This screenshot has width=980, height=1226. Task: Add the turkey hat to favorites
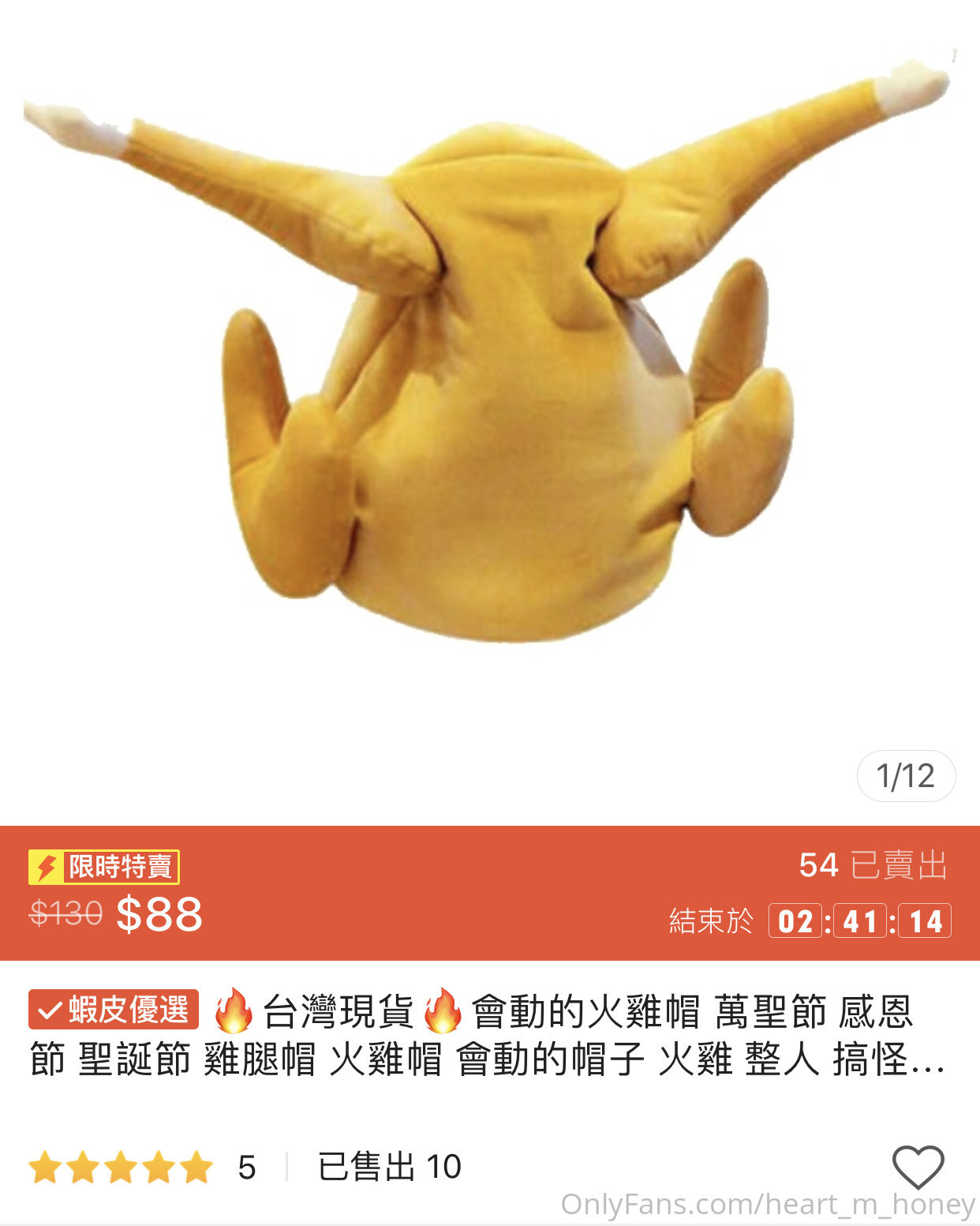[917, 1167]
